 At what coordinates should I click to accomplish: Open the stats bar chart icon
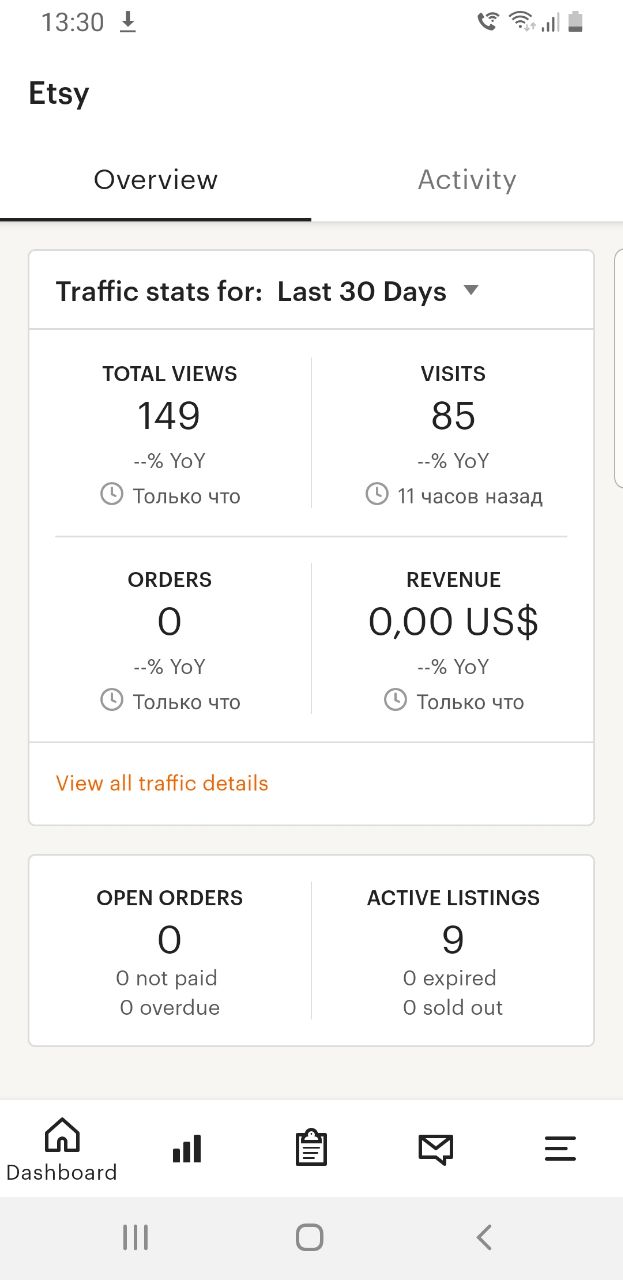pyautogui.click(x=187, y=1148)
